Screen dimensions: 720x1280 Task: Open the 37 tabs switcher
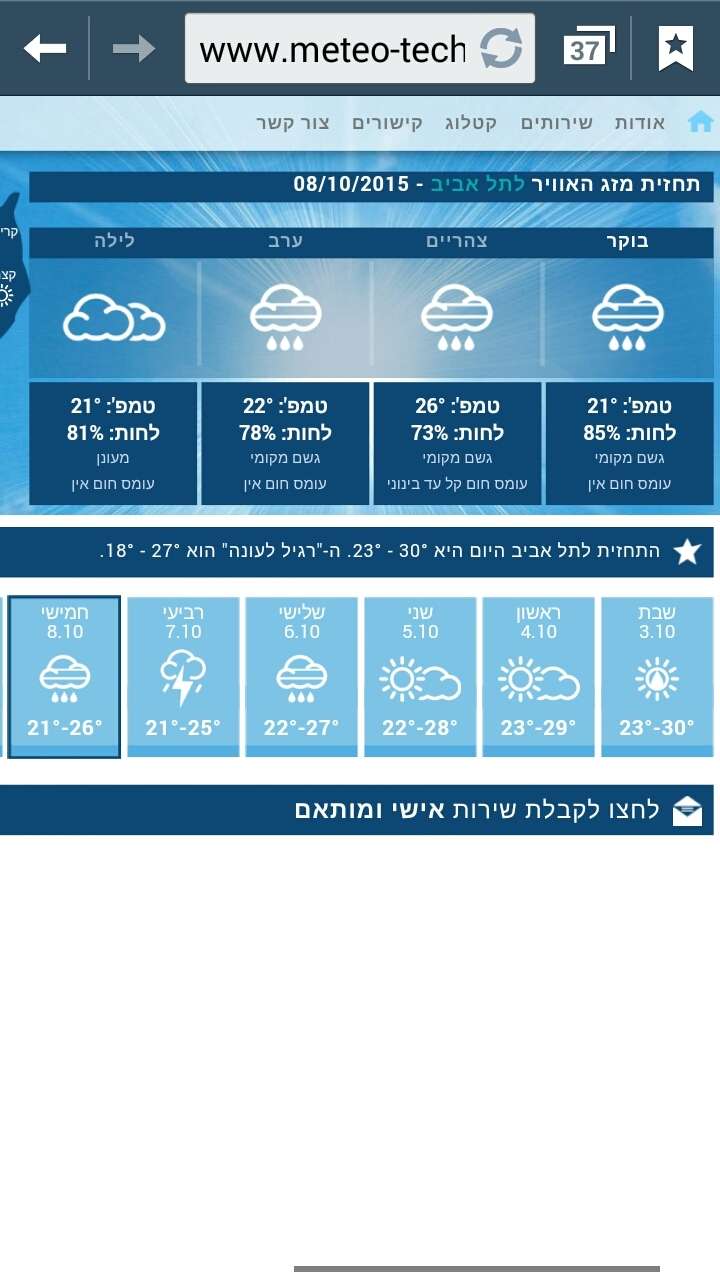pos(587,47)
